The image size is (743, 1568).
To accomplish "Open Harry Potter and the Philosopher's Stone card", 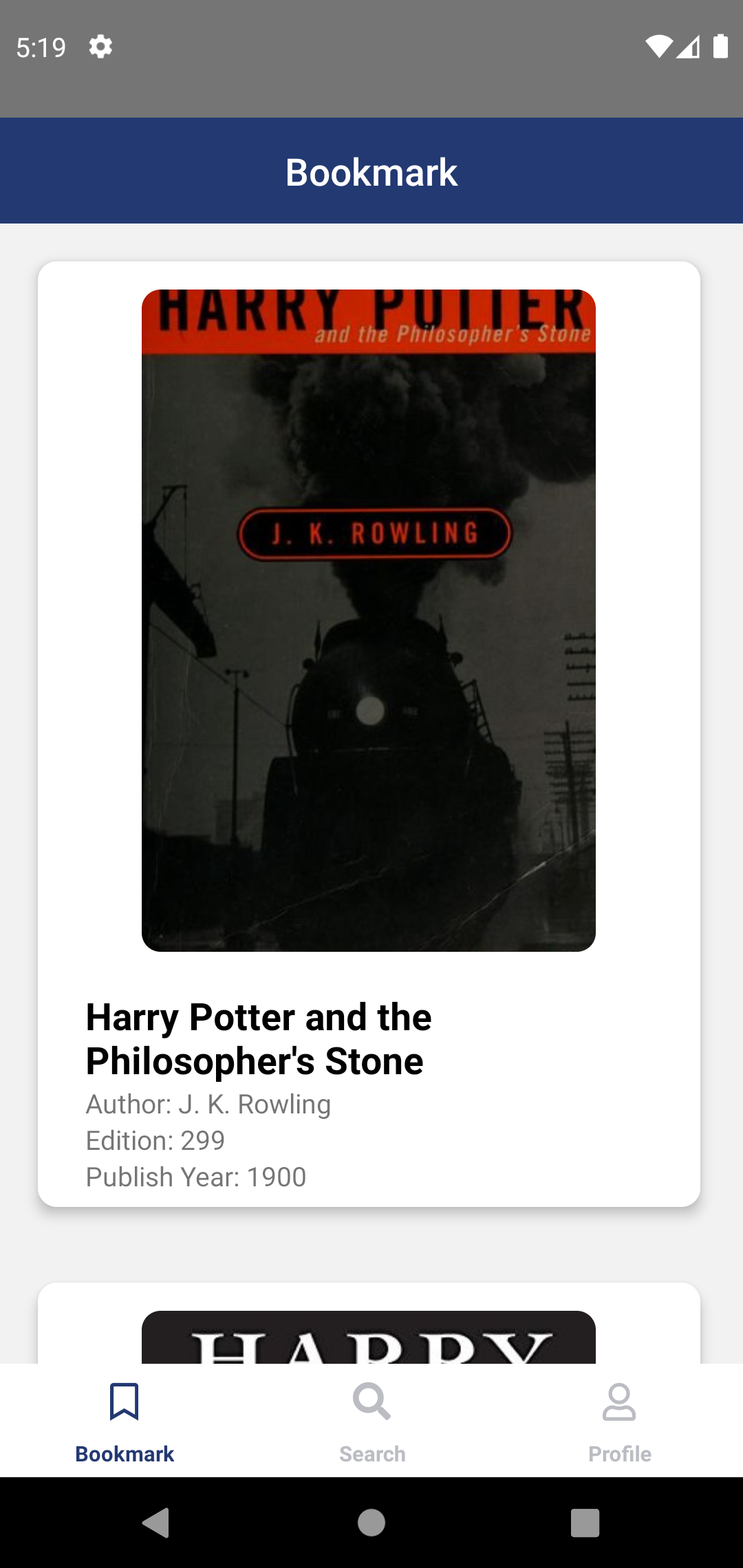I will (x=369, y=734).
